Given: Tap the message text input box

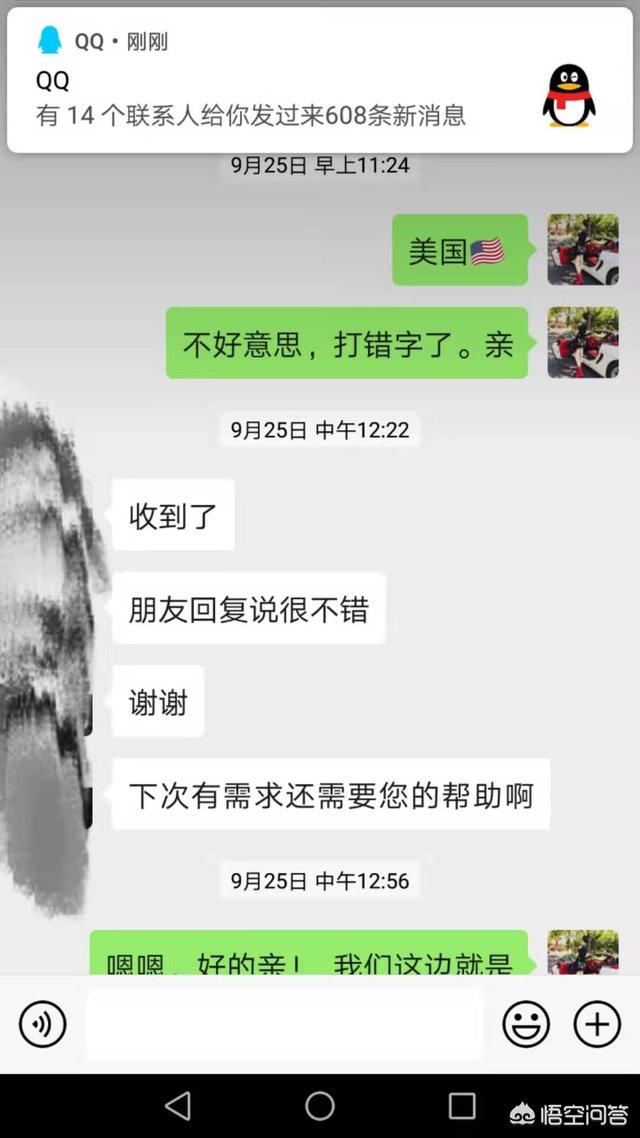Looking at the screenshot, I should point(285,1024).
